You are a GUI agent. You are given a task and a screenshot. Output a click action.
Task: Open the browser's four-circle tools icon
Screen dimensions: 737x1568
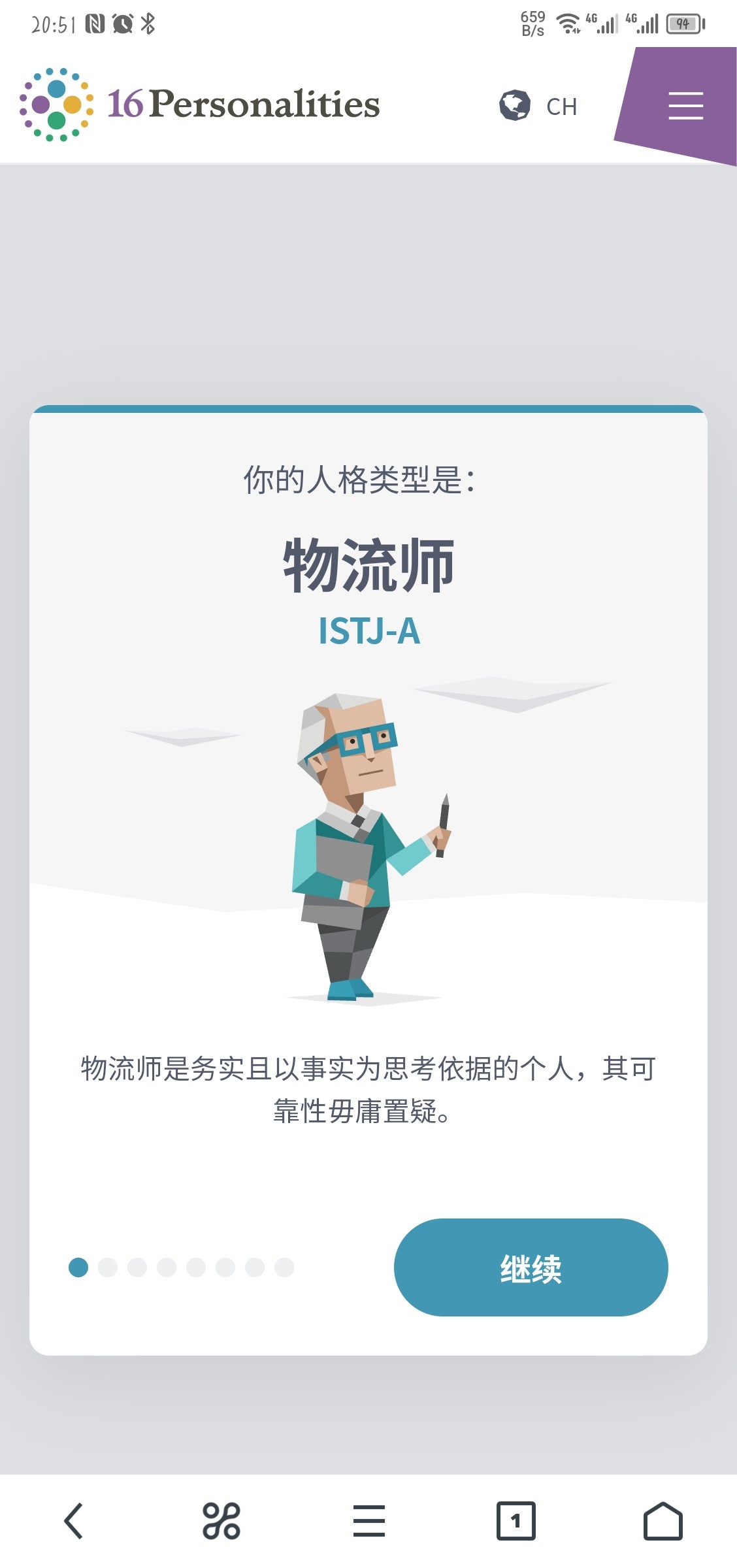(x=221, y=1521)
